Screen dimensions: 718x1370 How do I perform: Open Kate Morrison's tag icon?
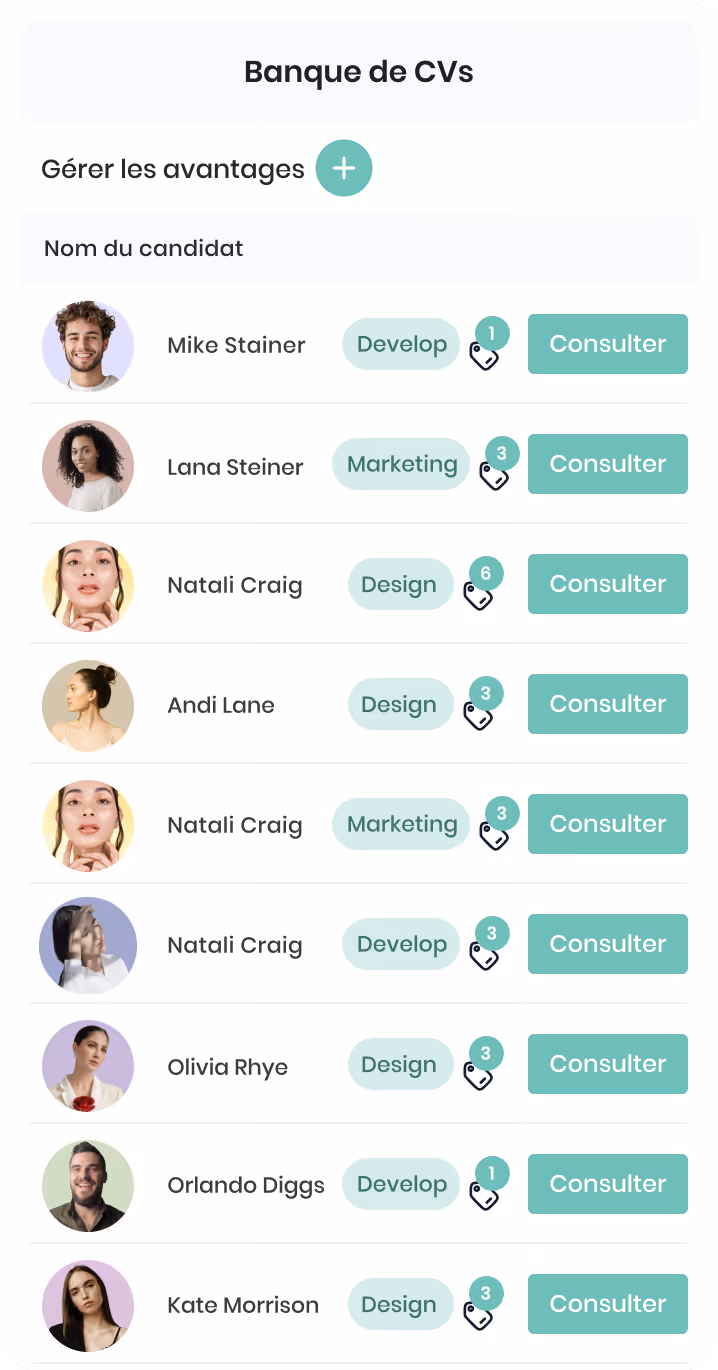tap(482, 1305)
